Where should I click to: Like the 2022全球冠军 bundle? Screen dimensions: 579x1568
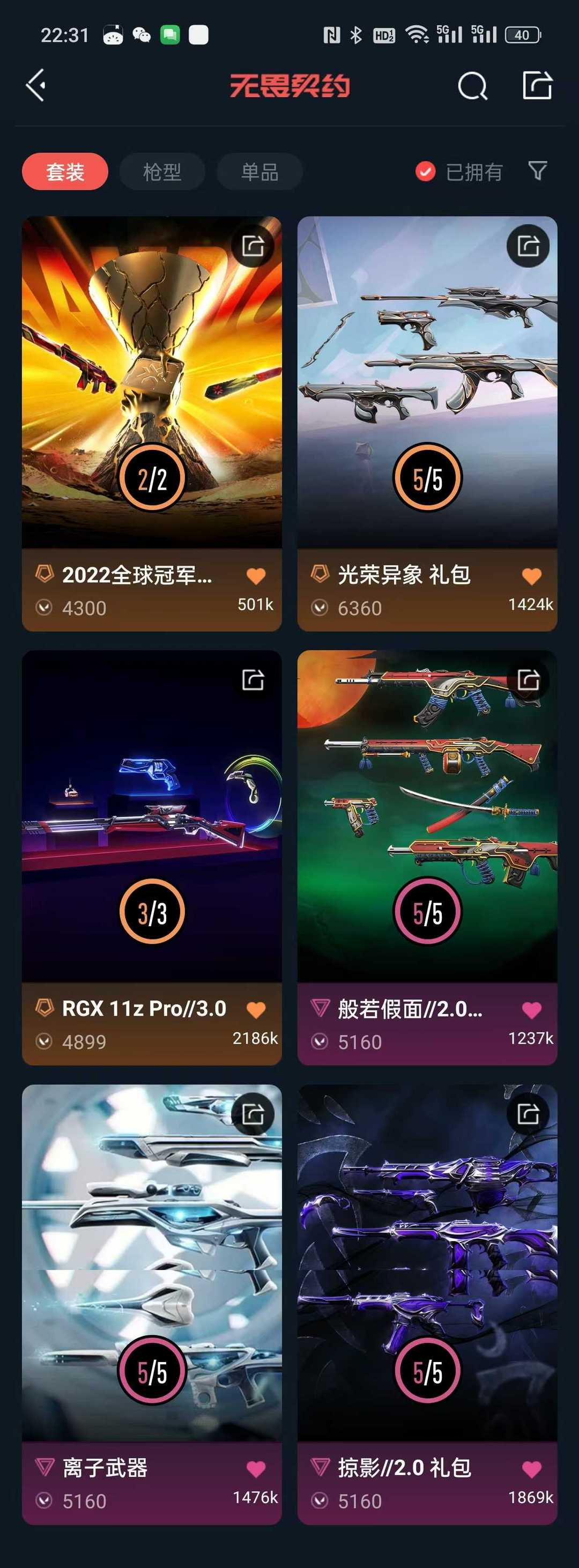tap(256, 576)
